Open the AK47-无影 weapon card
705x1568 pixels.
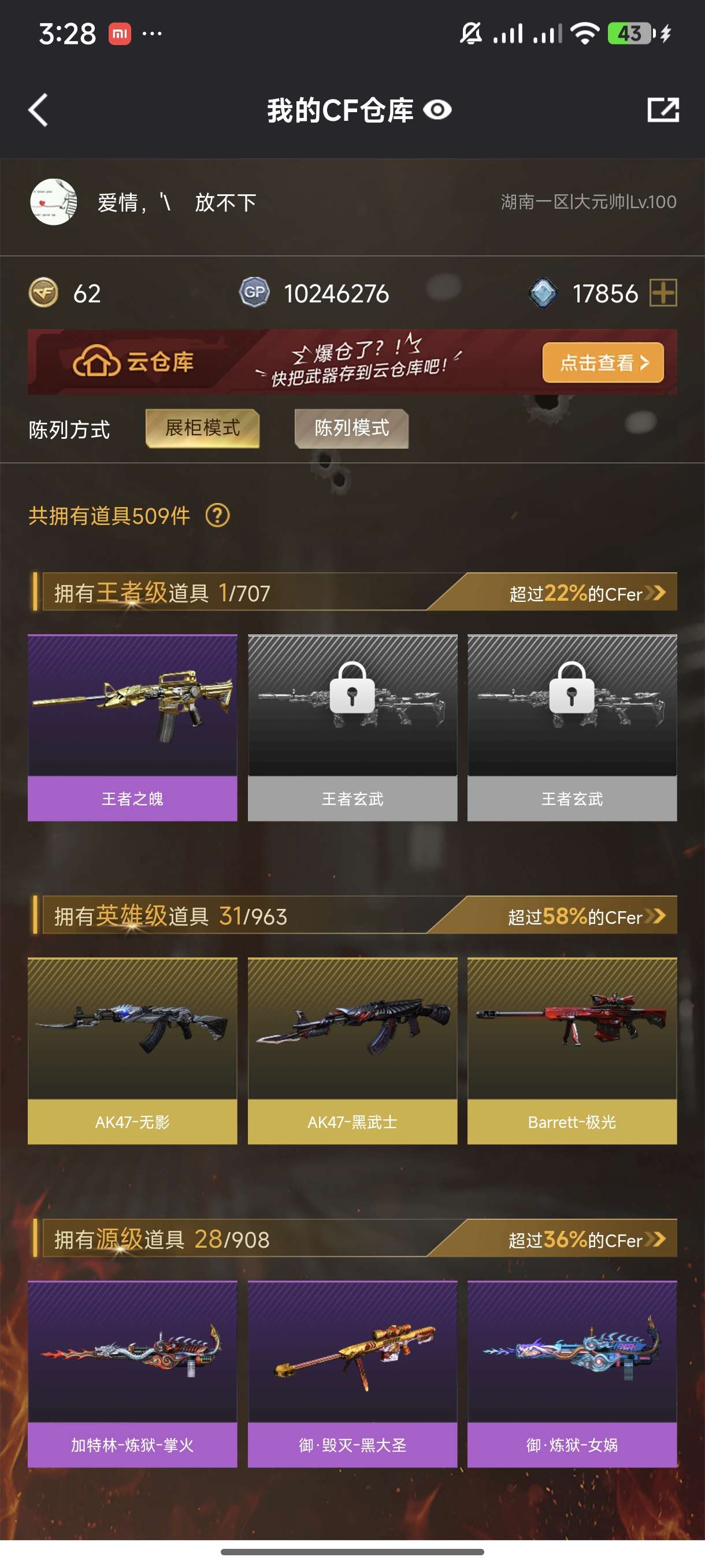tap(132, 1051)
